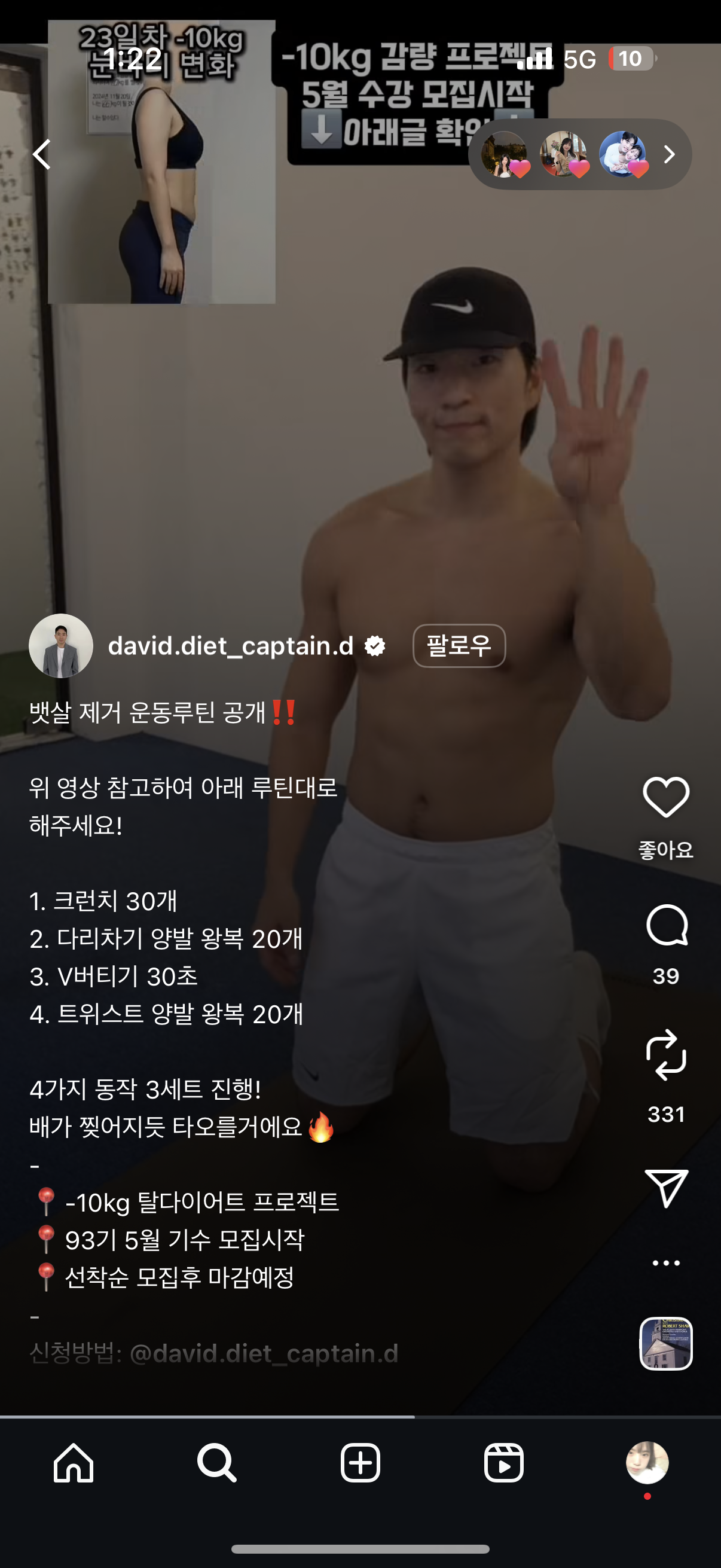Go back using the top-left arrow

(x=41, y=155)
